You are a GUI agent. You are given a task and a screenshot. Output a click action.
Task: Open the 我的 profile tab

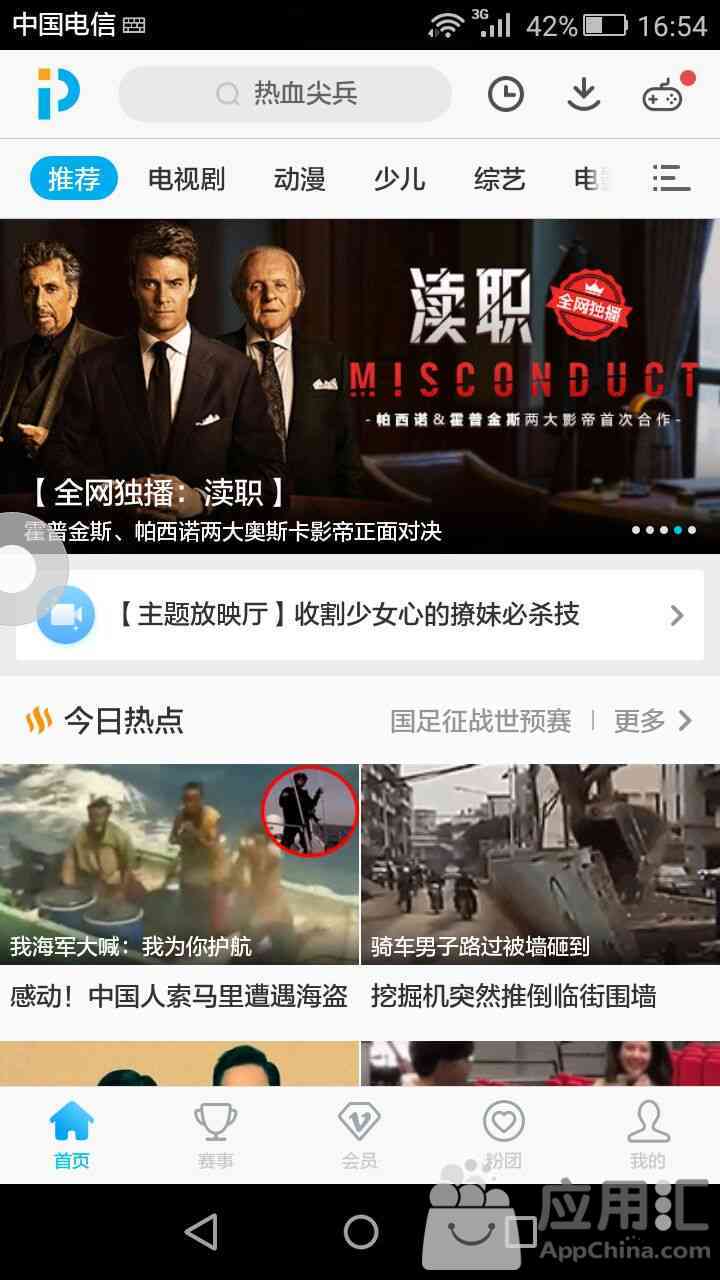(x=647, y=1135)
